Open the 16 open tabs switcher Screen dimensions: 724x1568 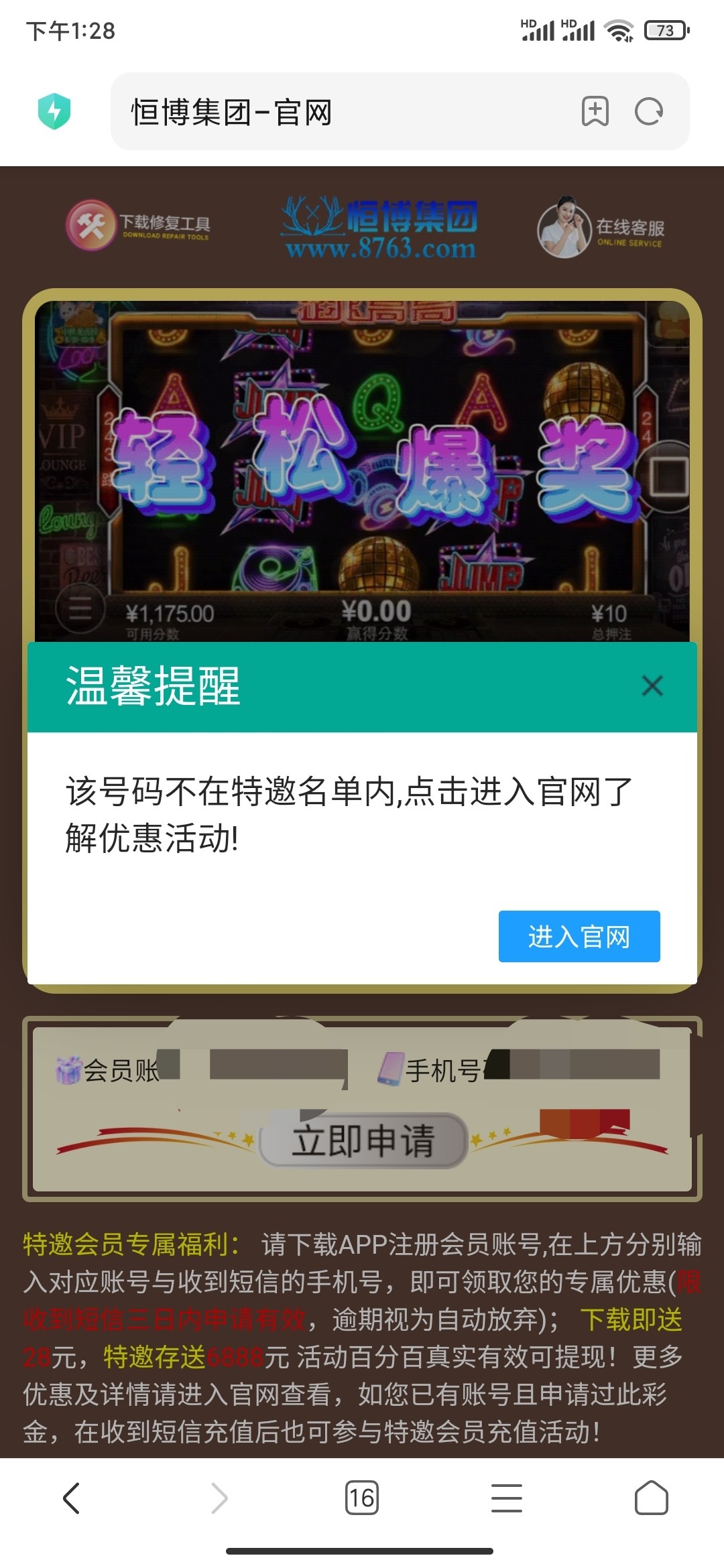361,1498
